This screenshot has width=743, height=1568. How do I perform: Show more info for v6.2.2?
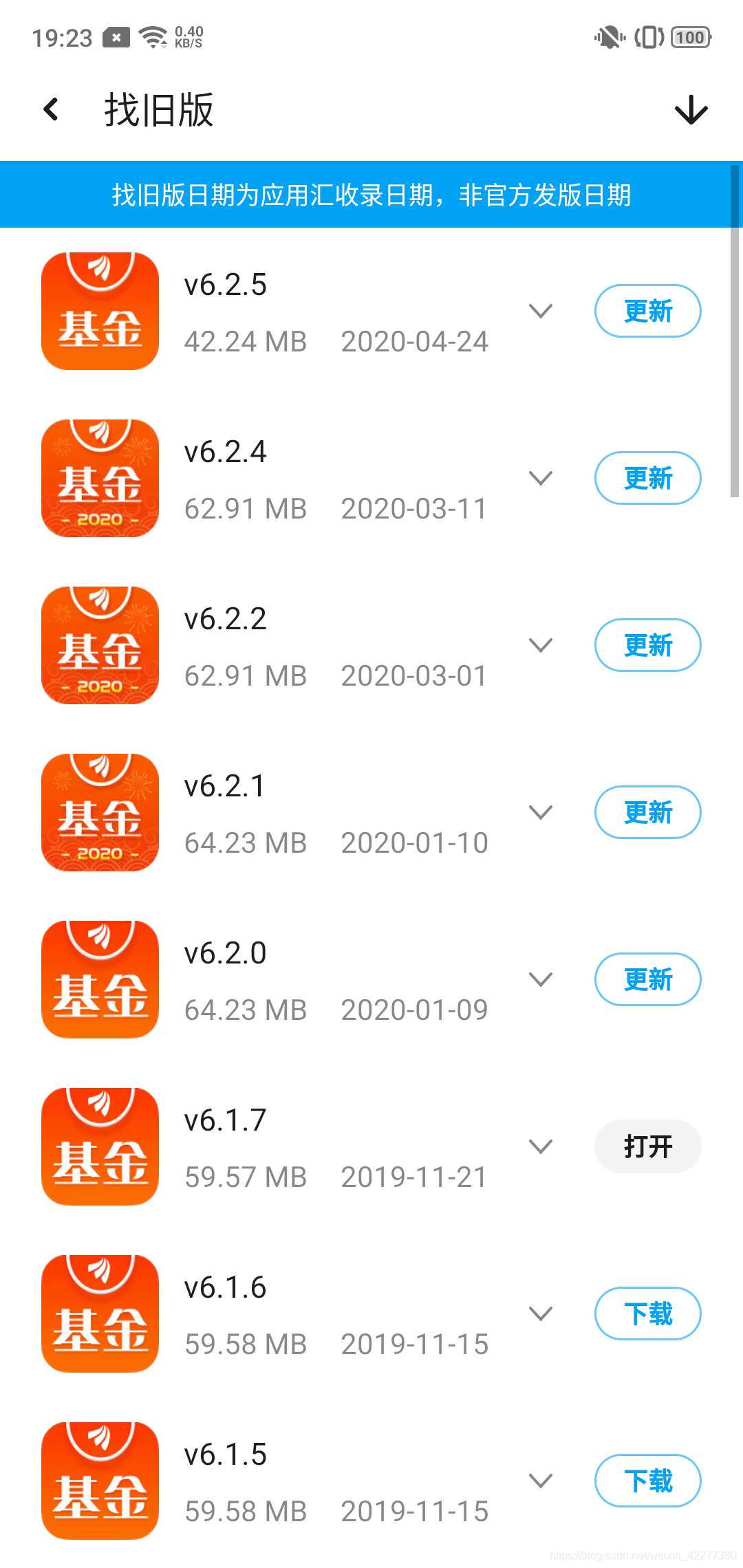click(541, 646)
